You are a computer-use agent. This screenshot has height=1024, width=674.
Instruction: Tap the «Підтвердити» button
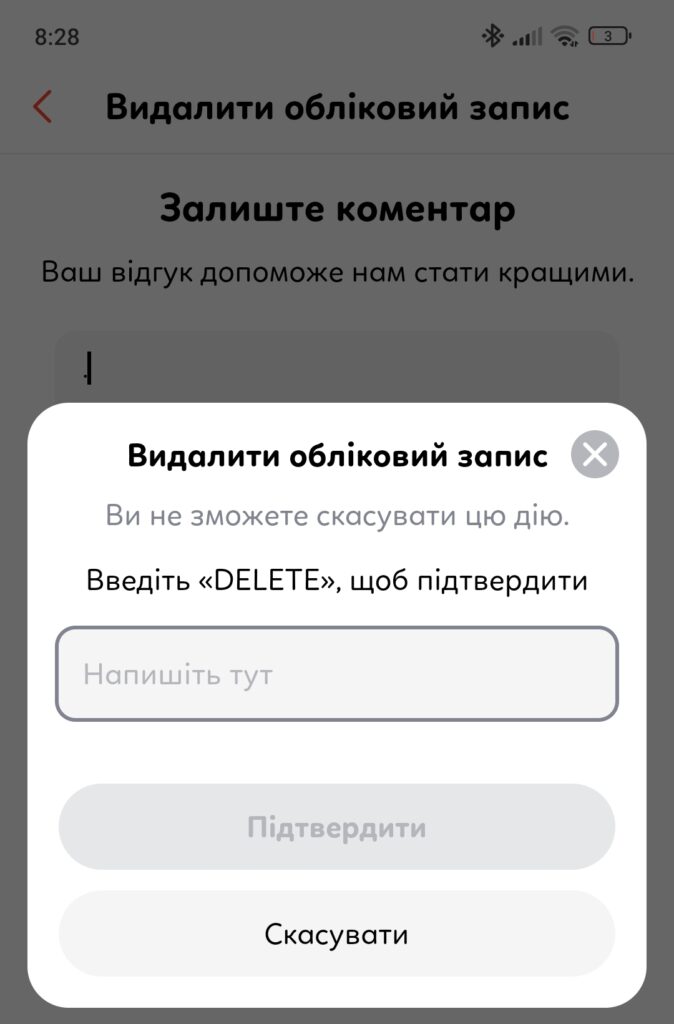click(337, 828)
